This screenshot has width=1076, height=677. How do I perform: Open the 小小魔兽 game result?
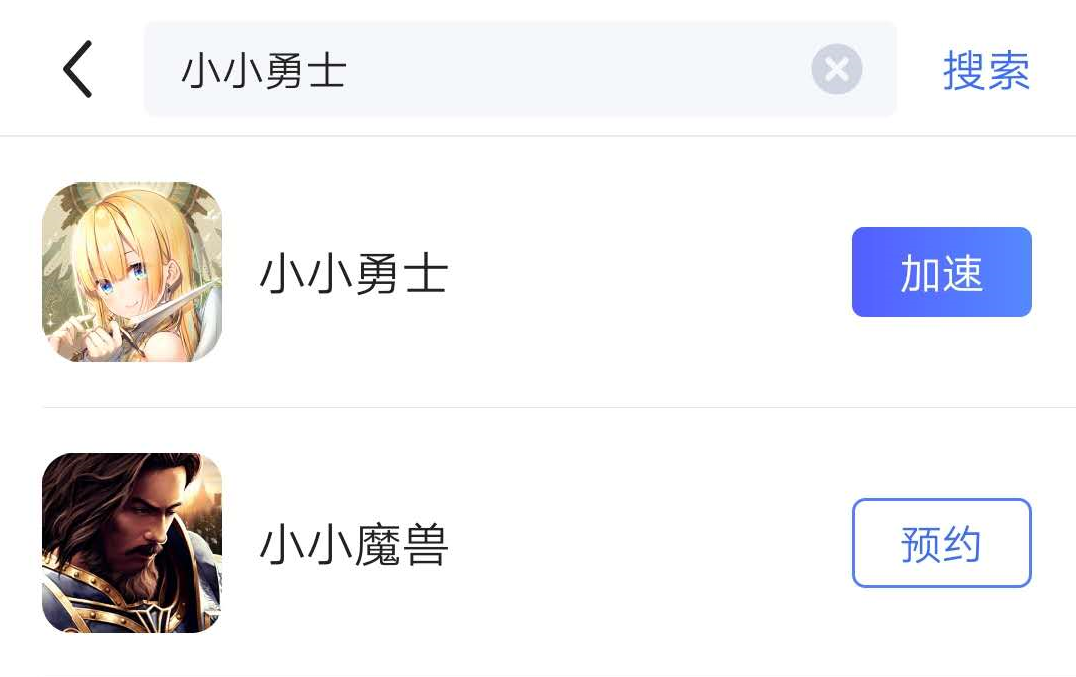click(x=353, y=544)
